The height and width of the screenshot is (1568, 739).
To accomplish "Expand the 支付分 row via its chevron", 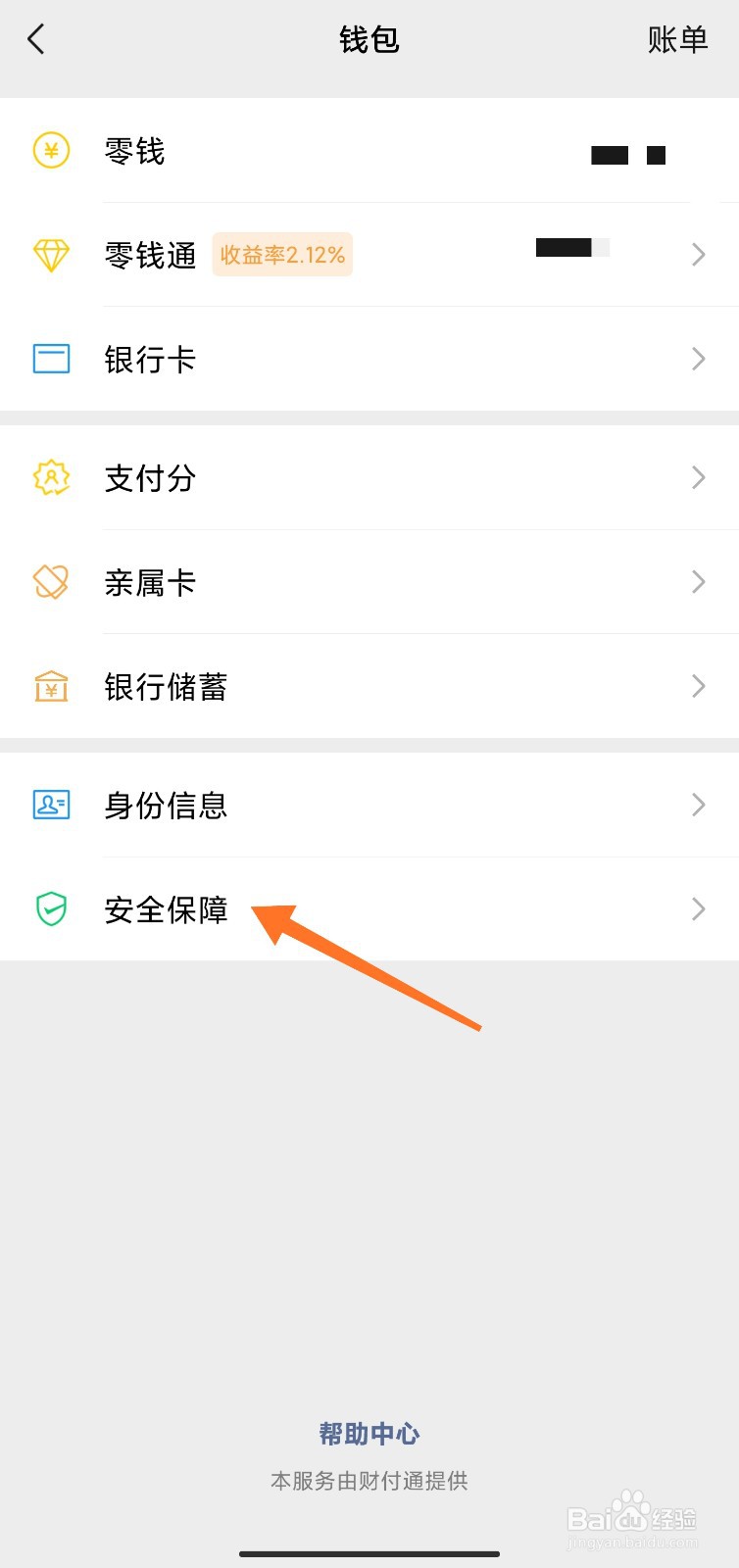I will pyautogui.click(x=698, y=478).
